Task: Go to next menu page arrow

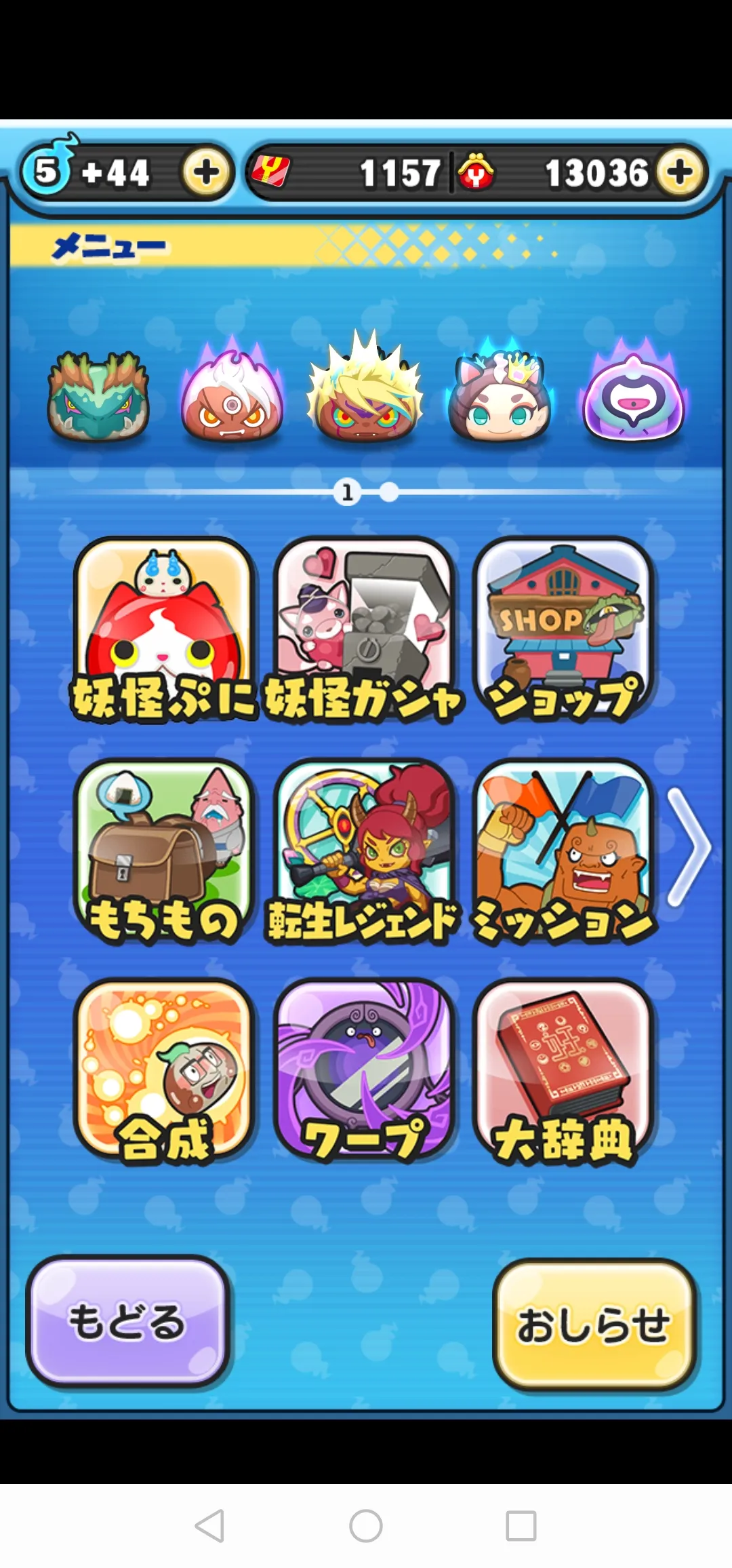Action: coord(689,847)
